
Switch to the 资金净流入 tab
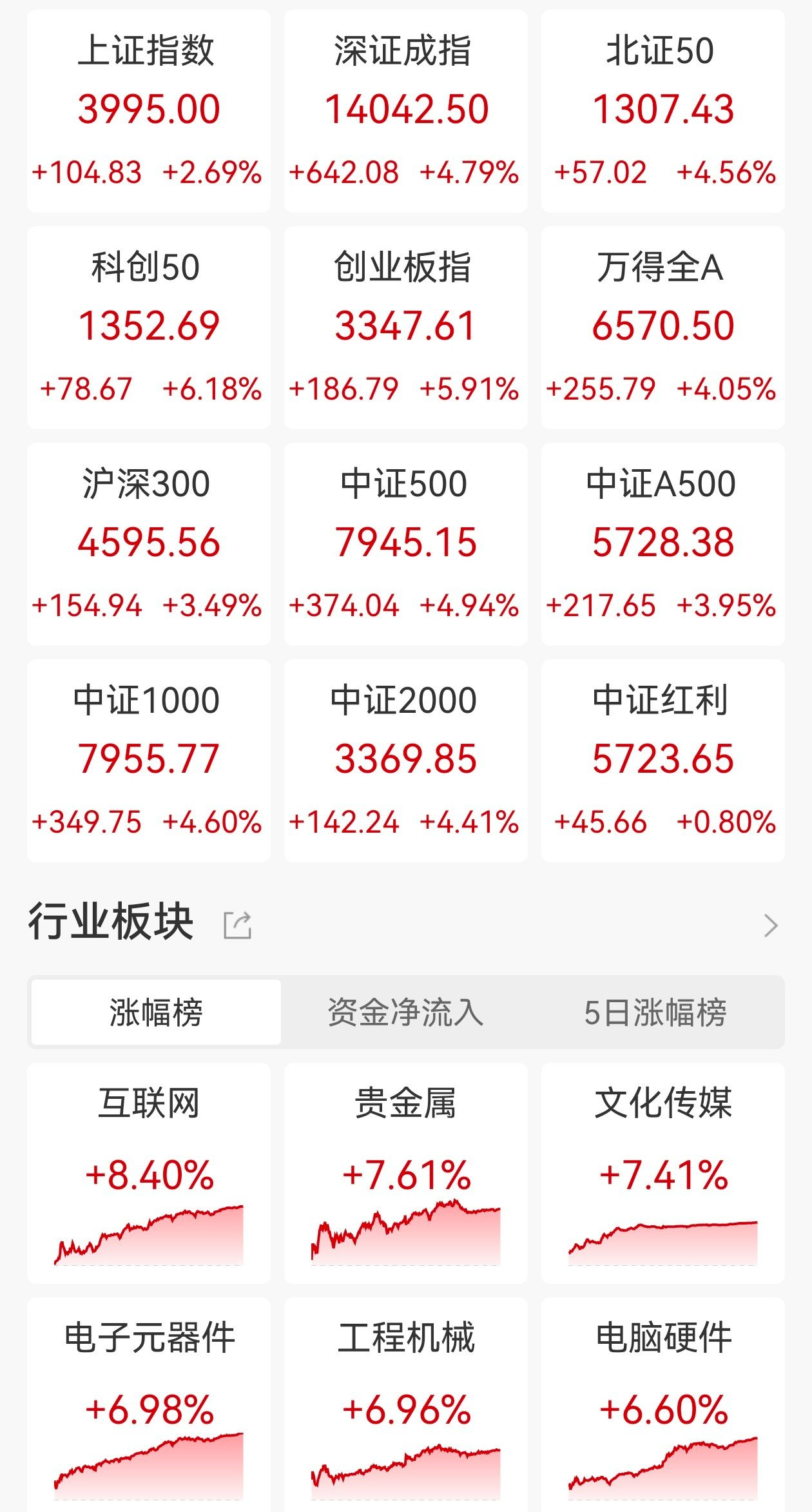(x=405, y=1013)
